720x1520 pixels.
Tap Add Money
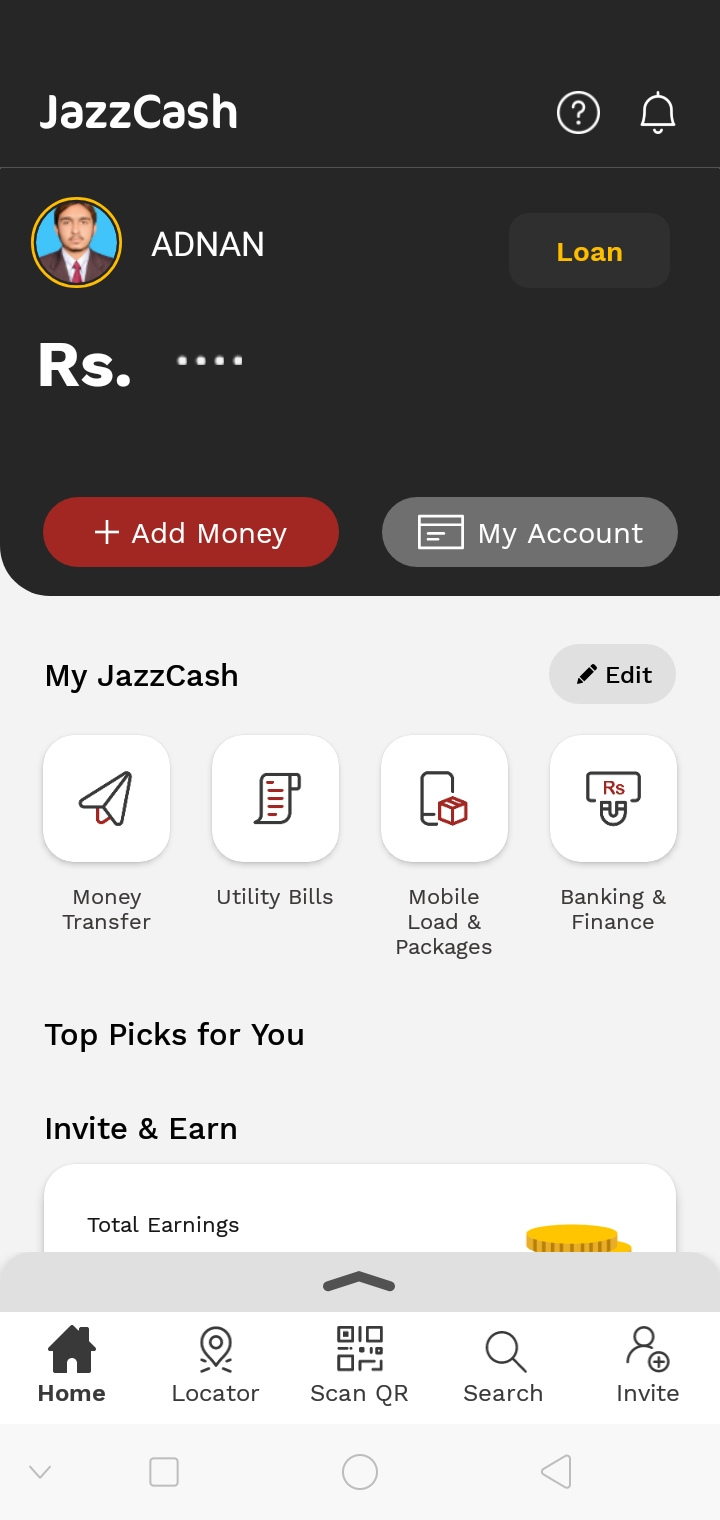[x=191, y=532]
